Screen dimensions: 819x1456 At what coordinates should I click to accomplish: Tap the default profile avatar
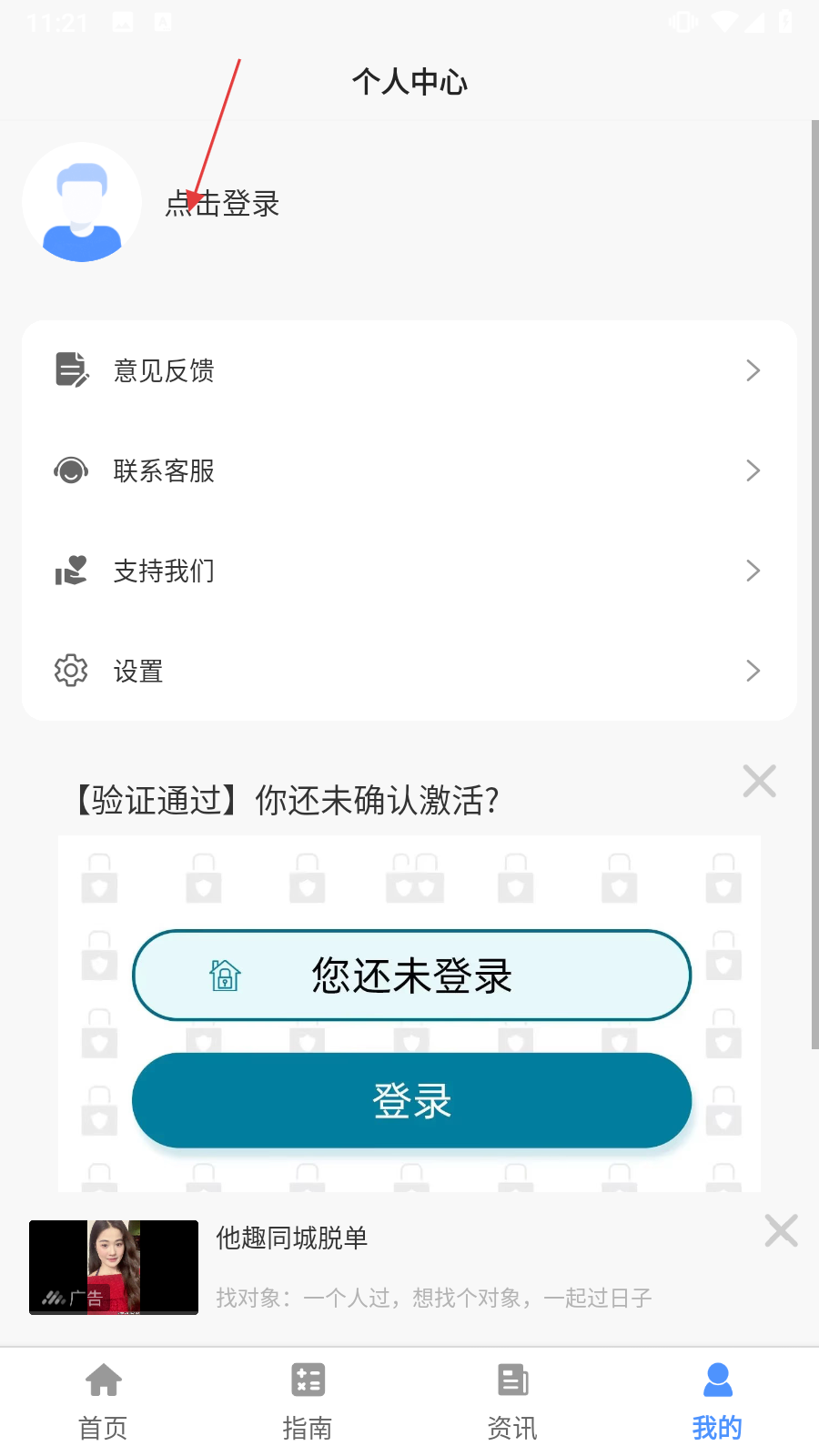[x=82, y=202]
